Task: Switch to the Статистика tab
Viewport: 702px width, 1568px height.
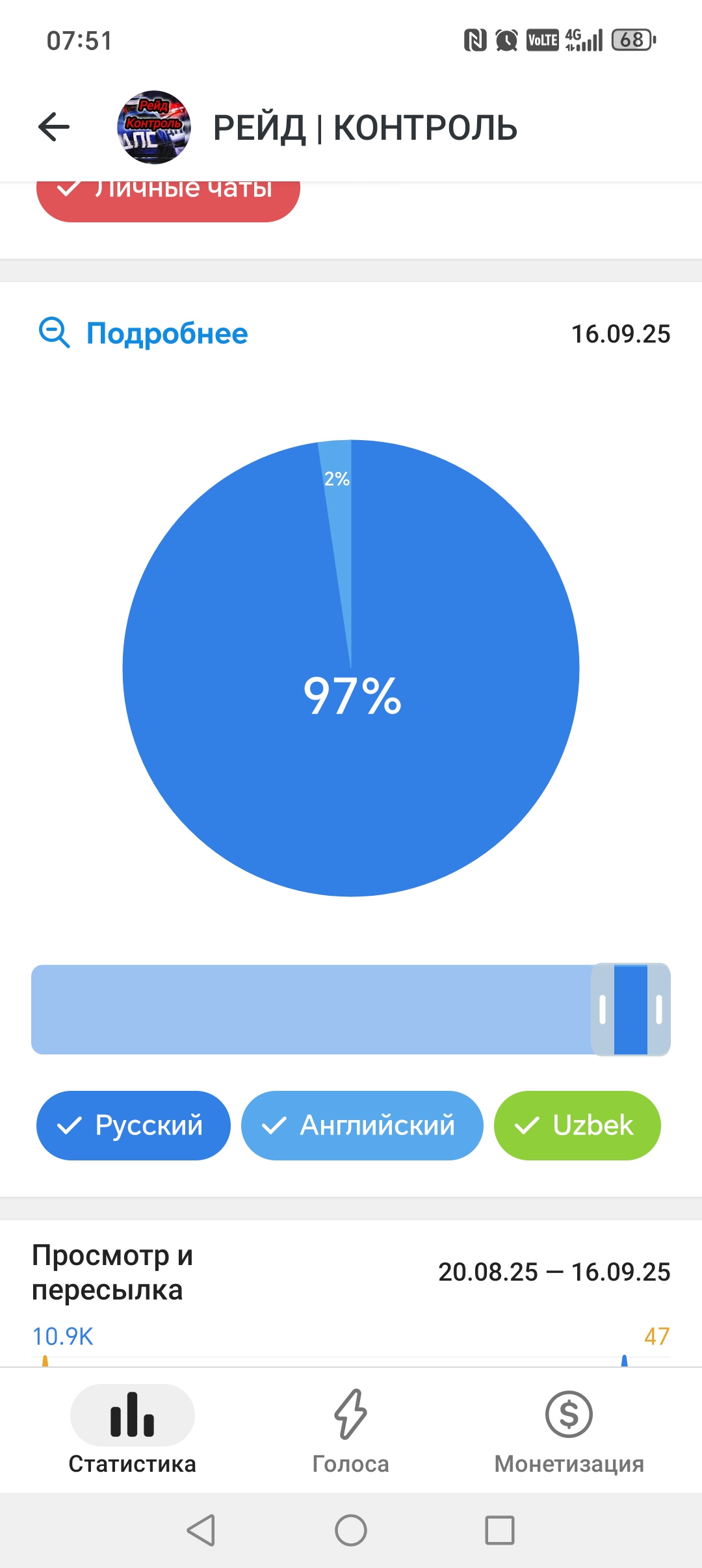Action: [x=133, y=1430]
